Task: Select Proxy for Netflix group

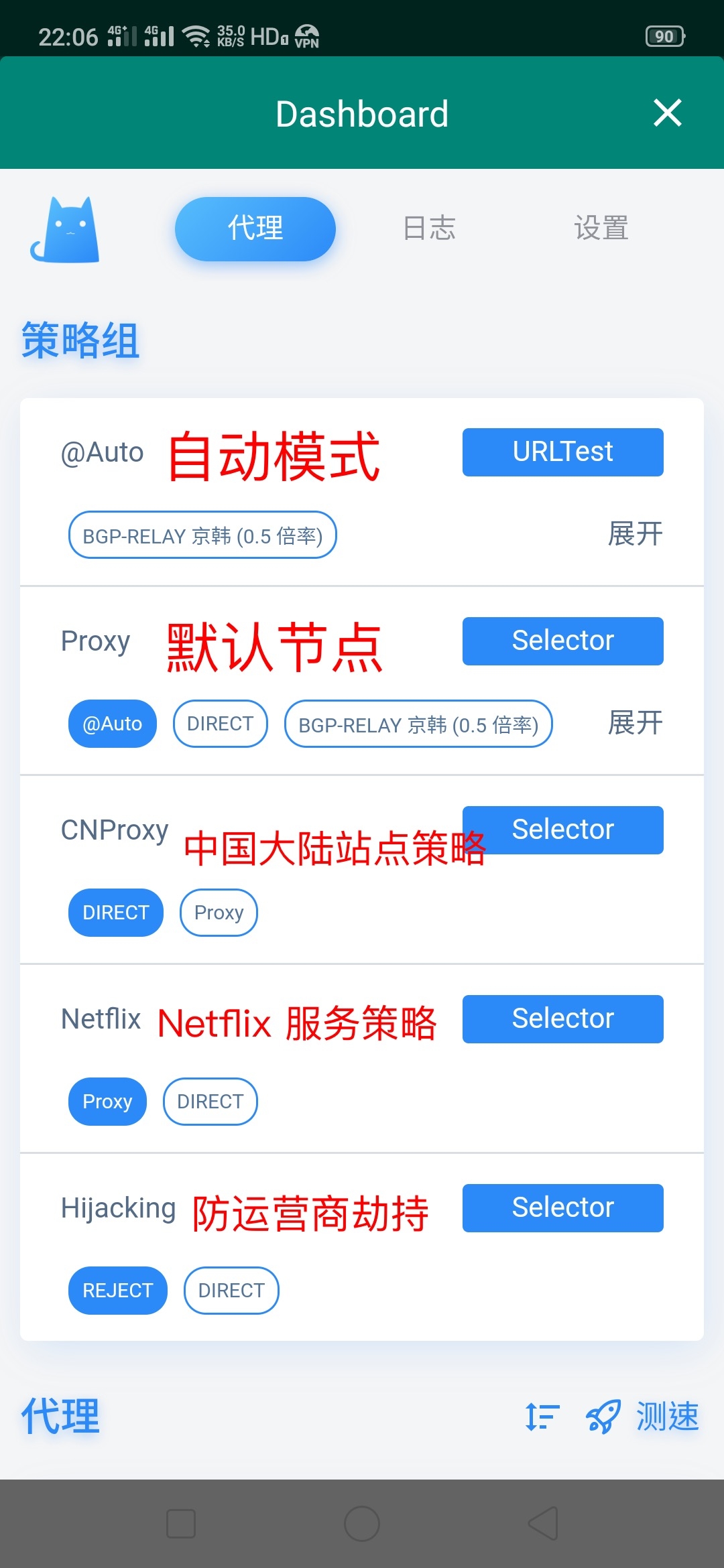Action: tap(107, 1102)
